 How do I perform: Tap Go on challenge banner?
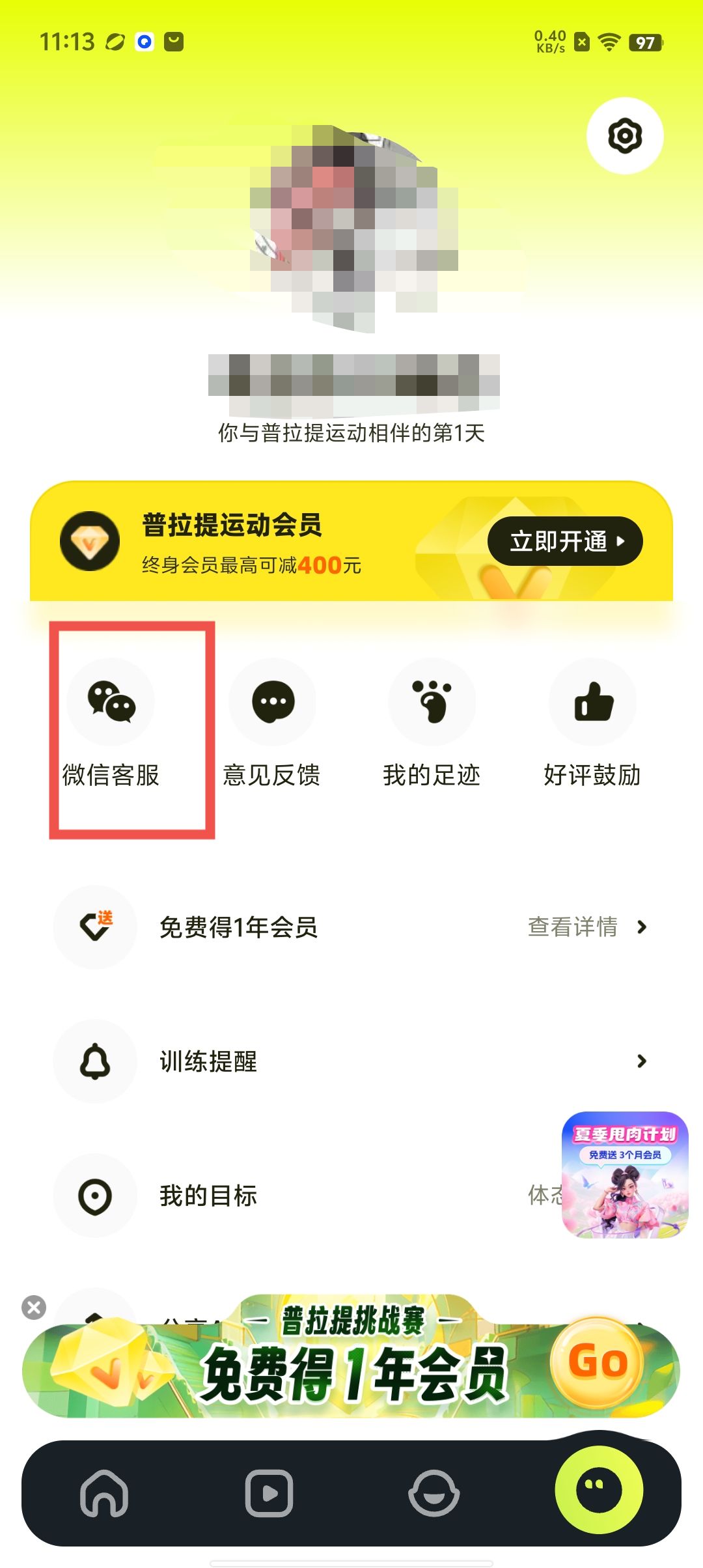tap(597, 1362)
